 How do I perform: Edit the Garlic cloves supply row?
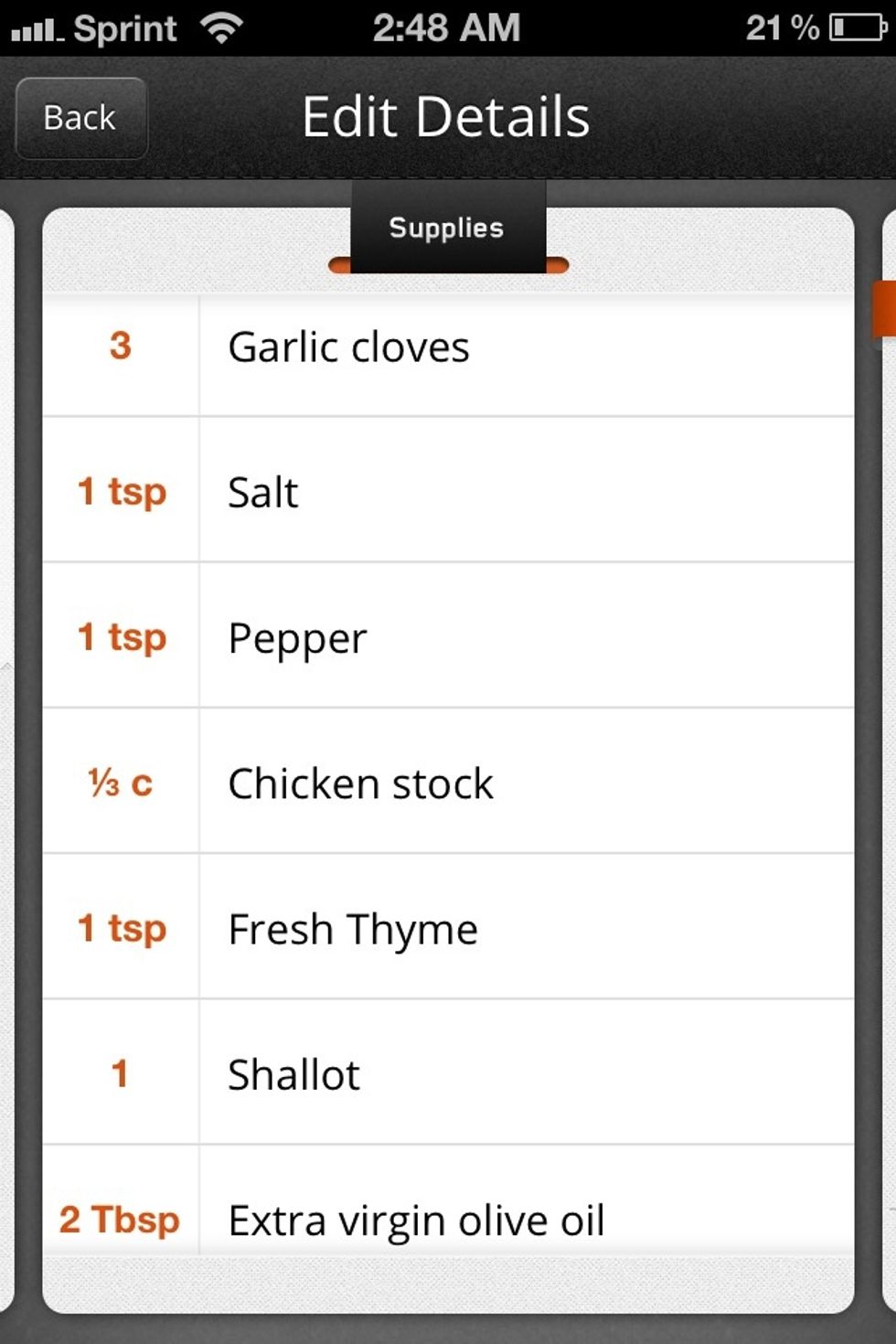[x=448, y=348]
